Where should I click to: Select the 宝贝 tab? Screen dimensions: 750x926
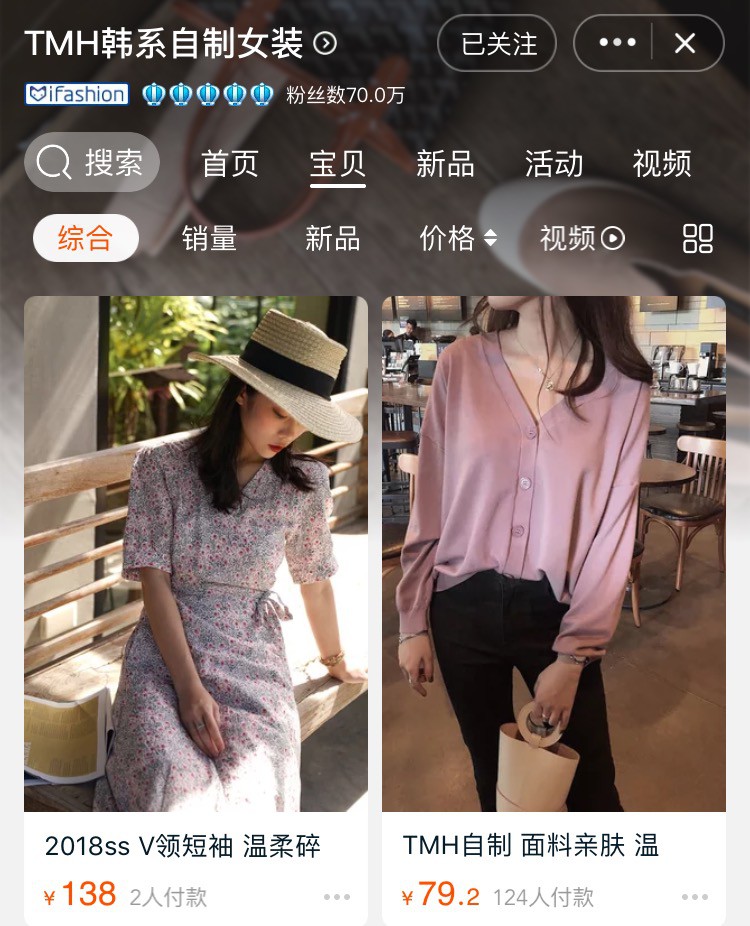(337, 163)
